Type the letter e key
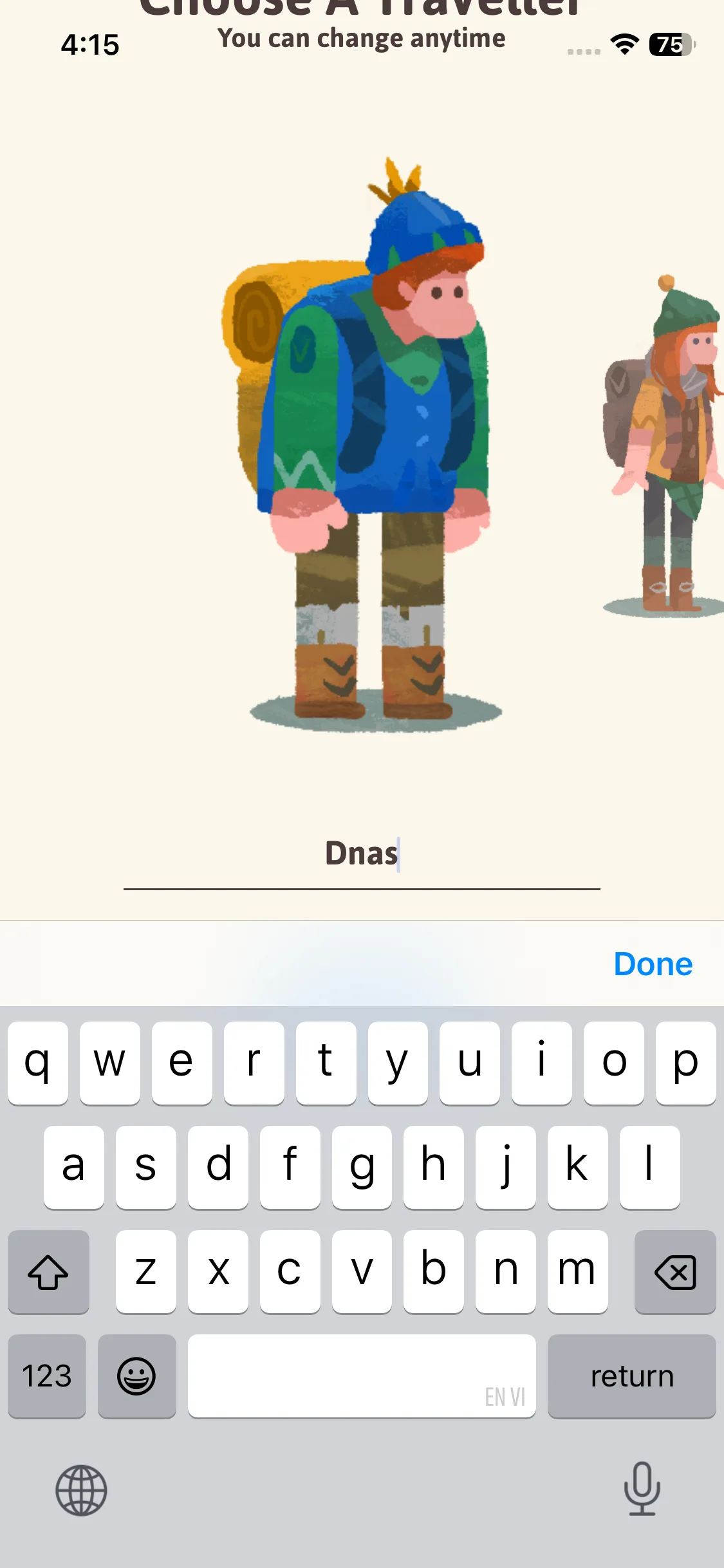Image resolution: width=724 pixels, height=1568 pixels. 181,1063
